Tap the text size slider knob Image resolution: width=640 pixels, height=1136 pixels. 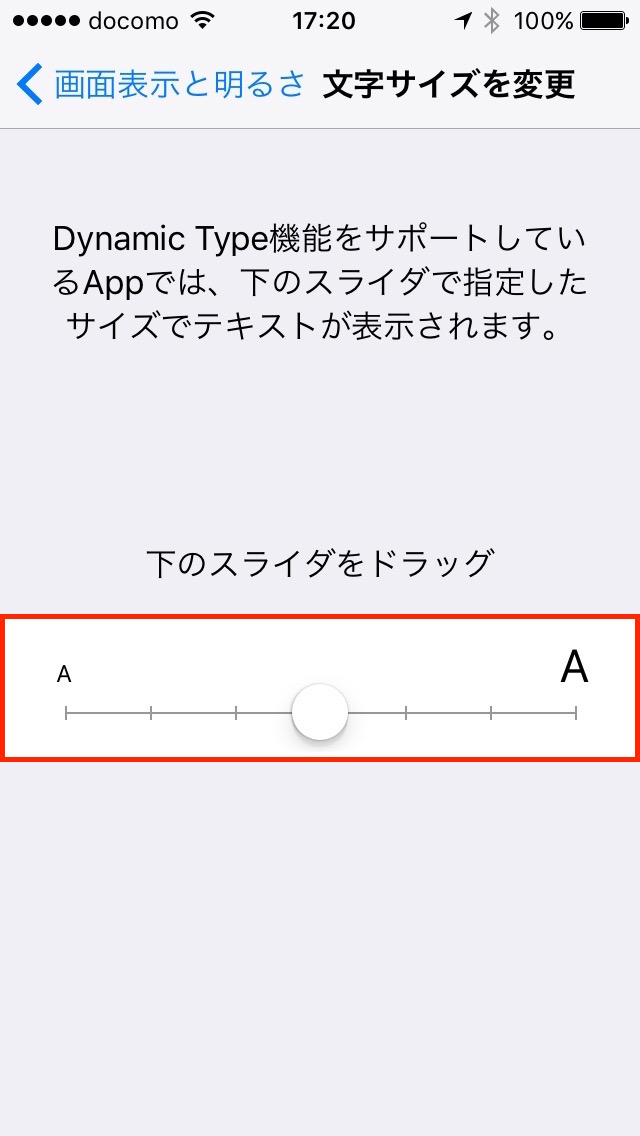[320, 712]
